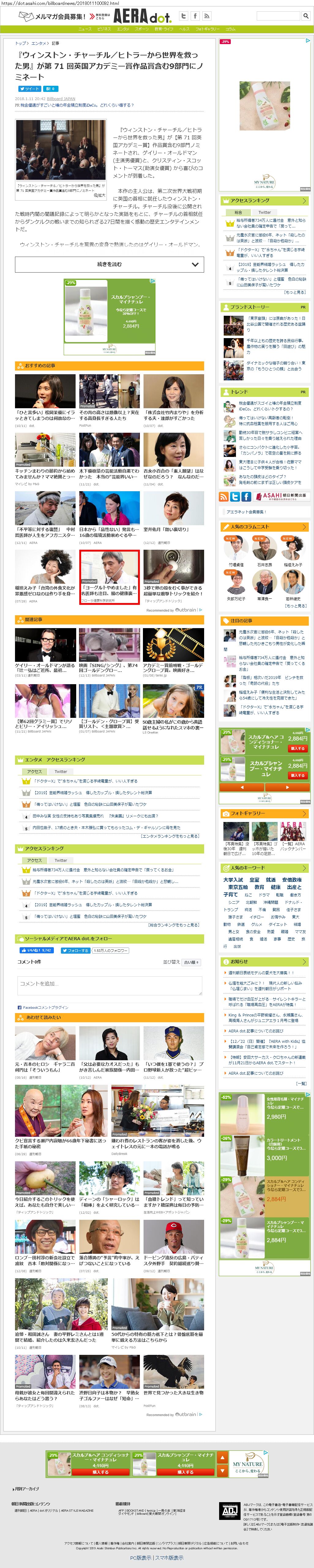Open comment sort order dropdown 古い順

[191, 962]
